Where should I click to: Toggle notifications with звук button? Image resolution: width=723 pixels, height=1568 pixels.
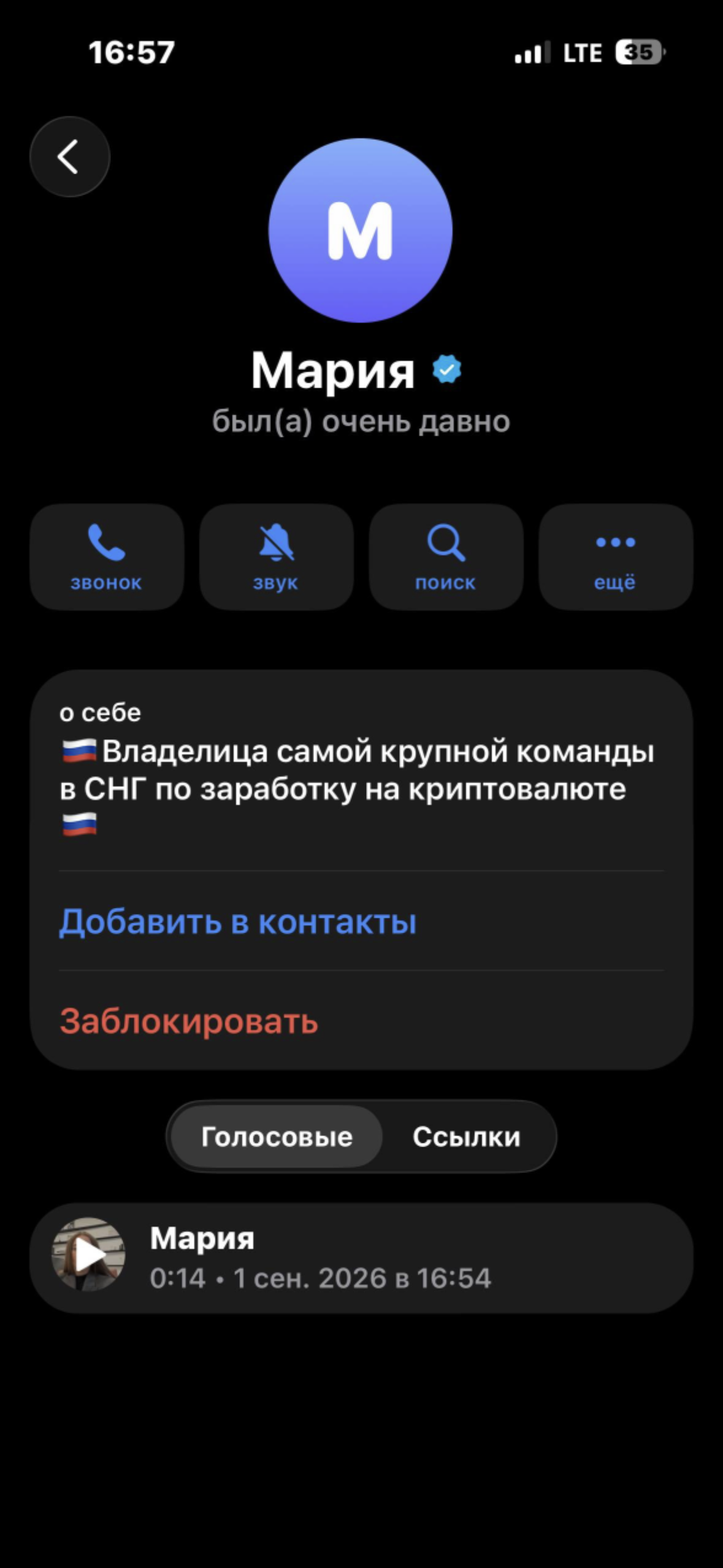tap(277, 557)
